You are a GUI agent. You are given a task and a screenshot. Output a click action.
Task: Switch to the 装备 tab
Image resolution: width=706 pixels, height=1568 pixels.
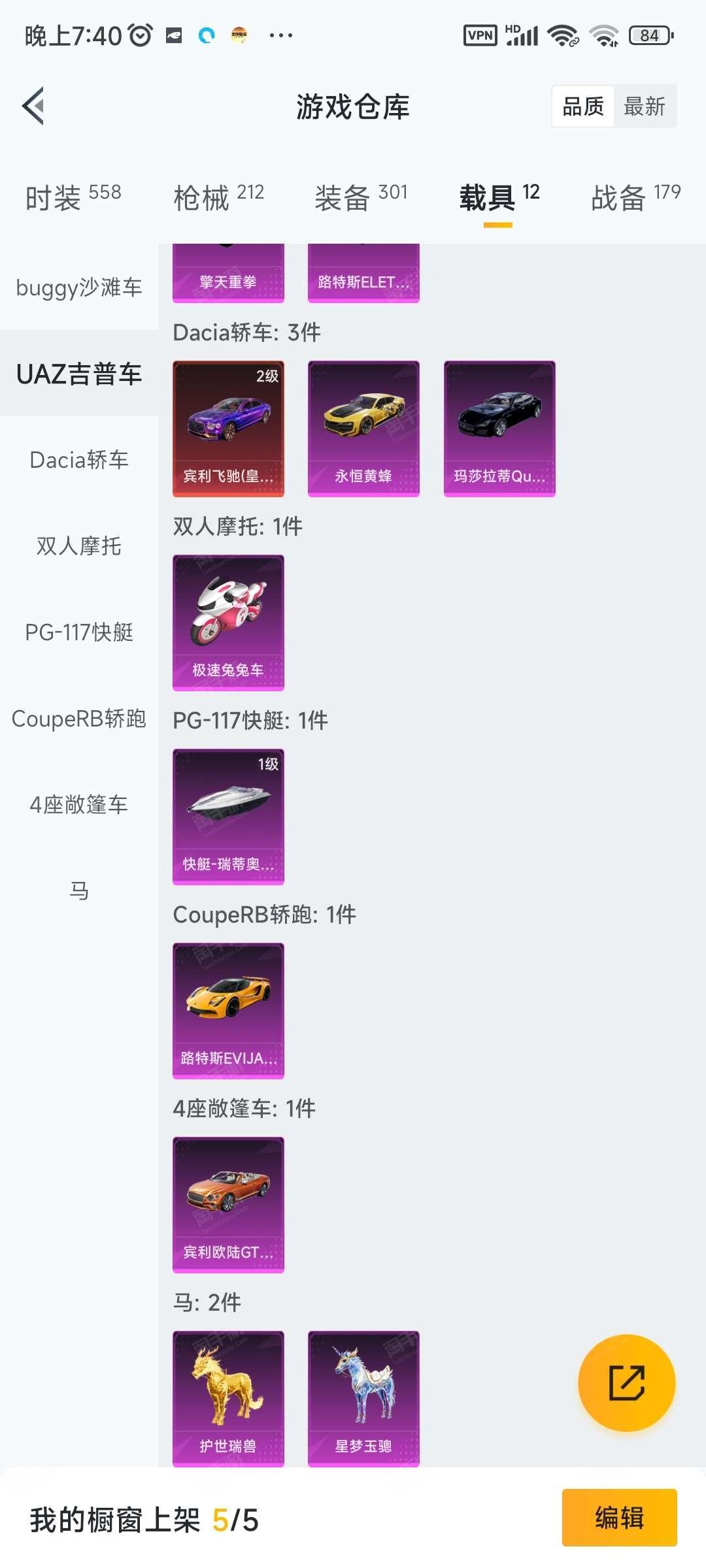click(361, 197)
